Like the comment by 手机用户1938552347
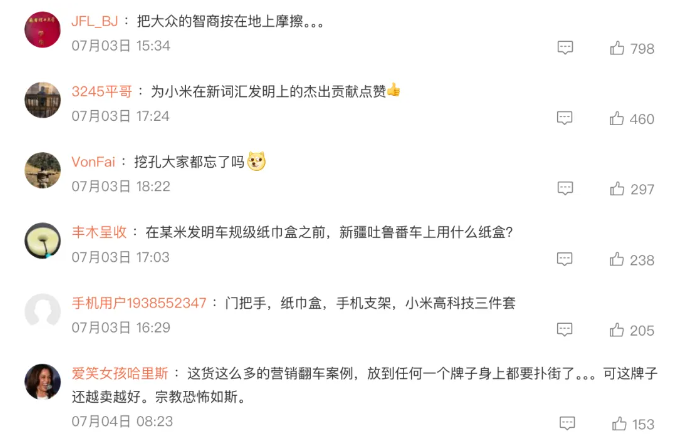 point(617,330)
